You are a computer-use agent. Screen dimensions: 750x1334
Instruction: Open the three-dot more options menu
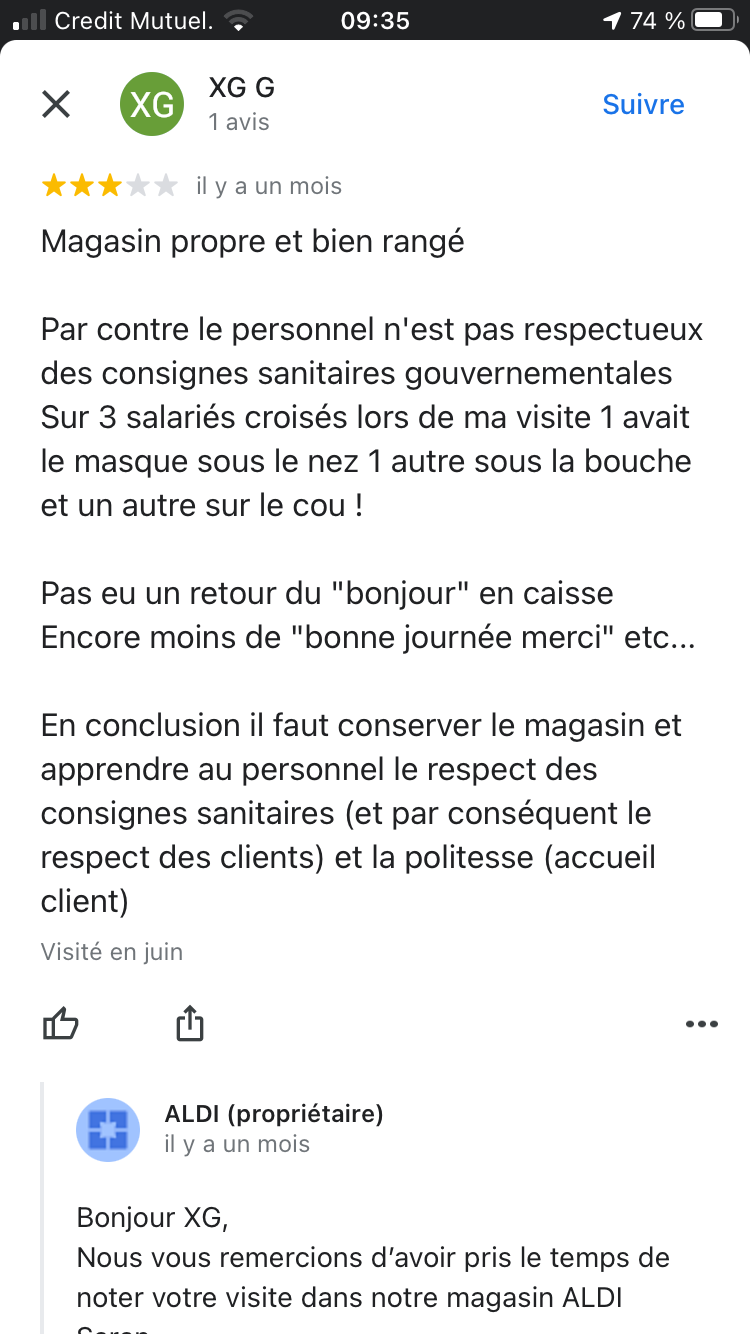(x=701, y=1023)
